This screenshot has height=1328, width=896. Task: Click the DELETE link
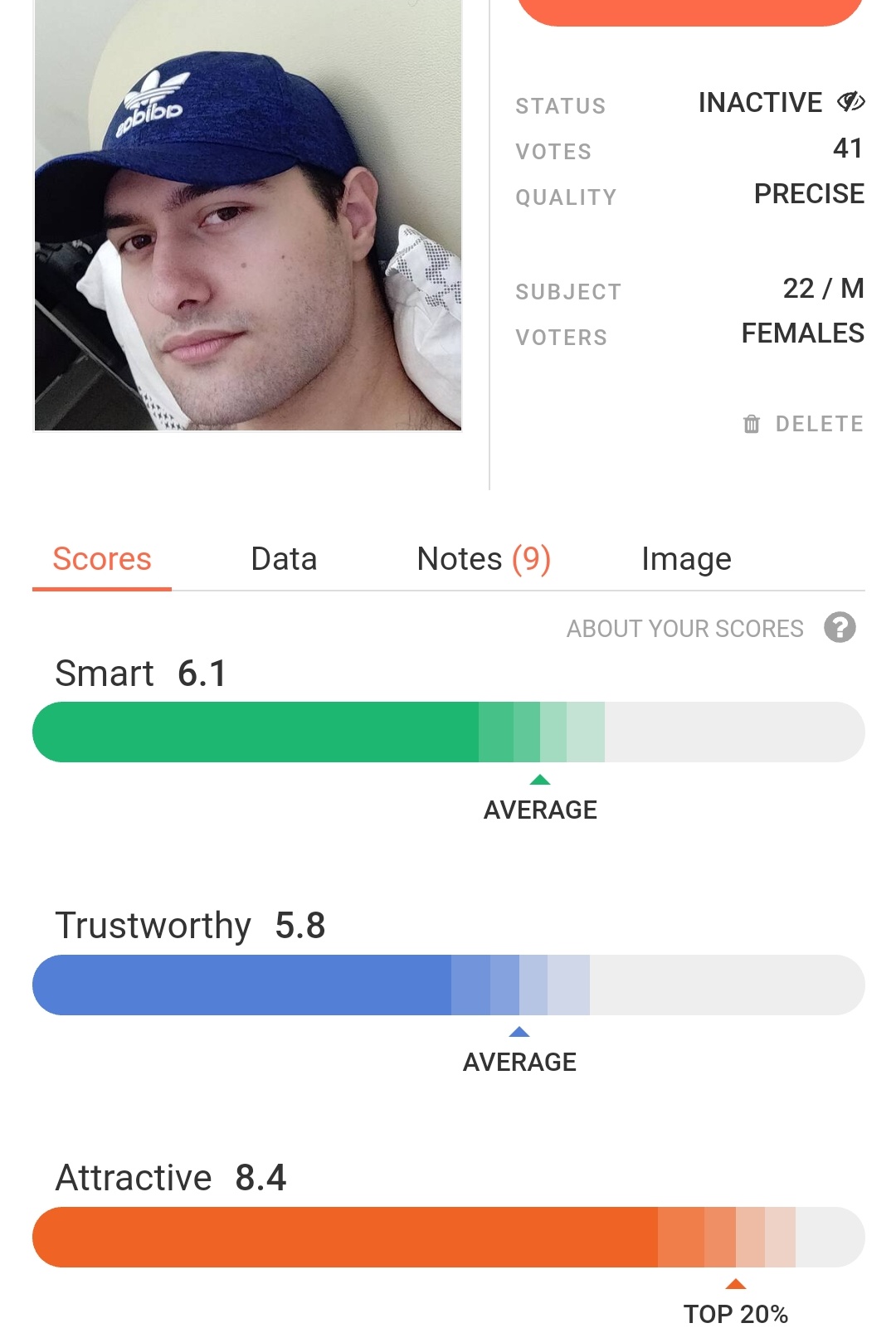pyautogui.click(x=820, y=424)
